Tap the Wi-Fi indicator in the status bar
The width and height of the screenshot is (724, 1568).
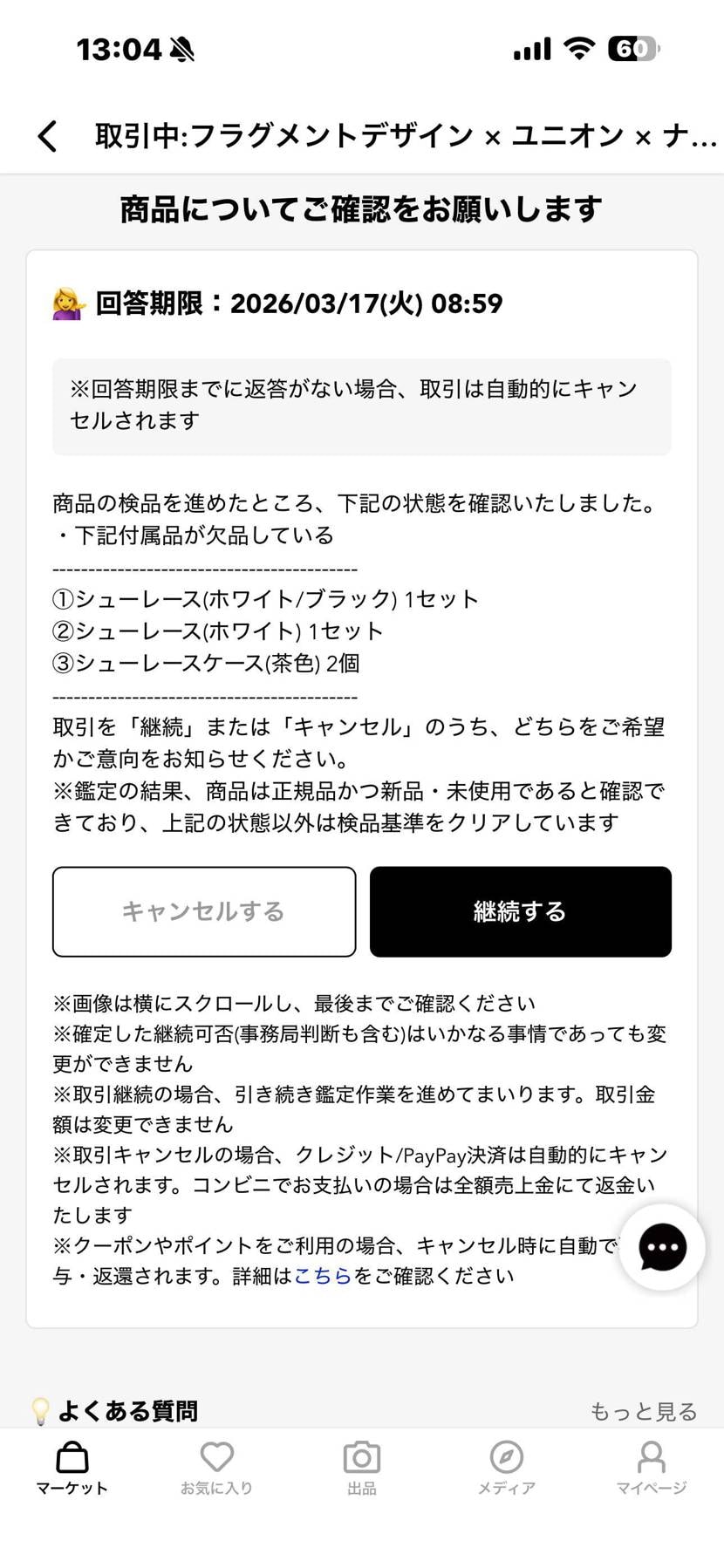click(578, 48)
